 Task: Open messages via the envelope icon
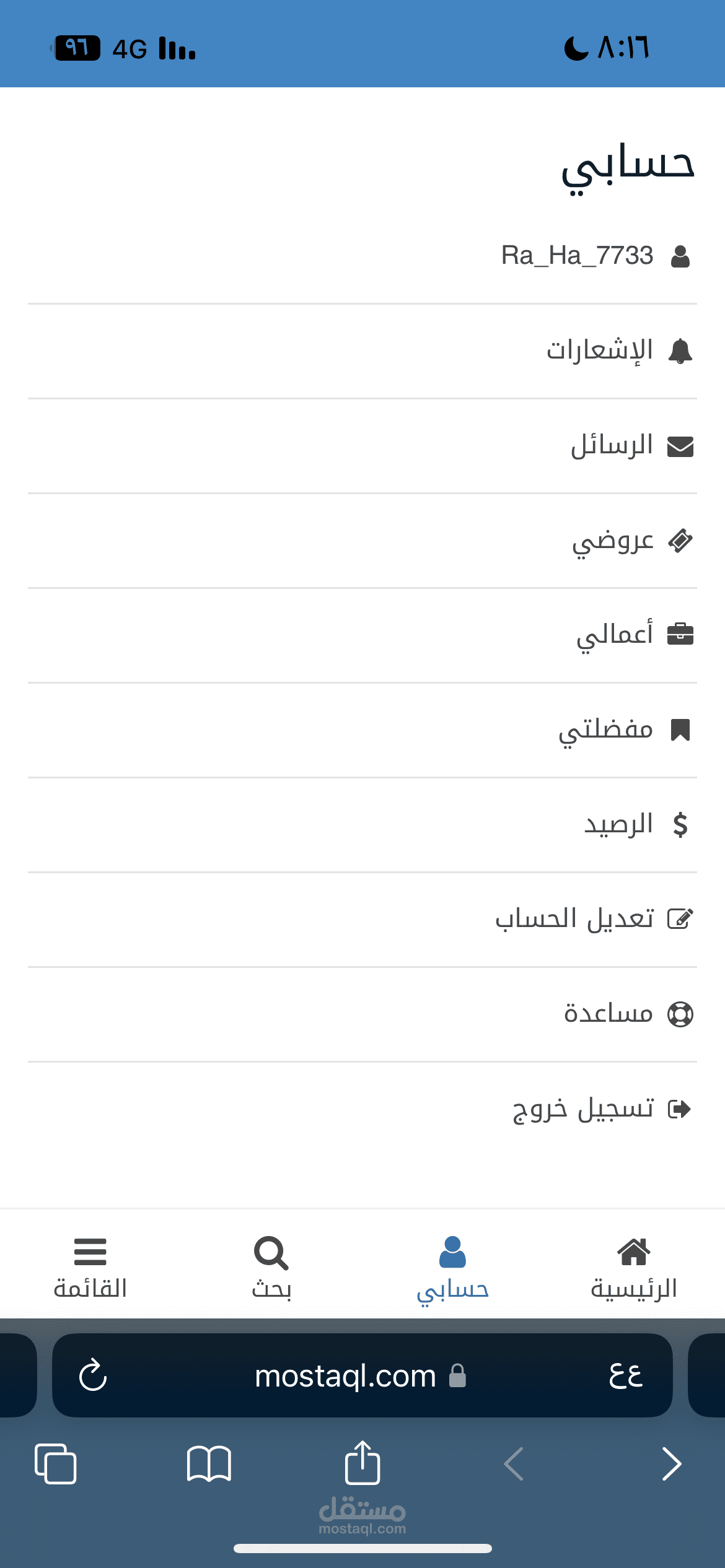coord(680,445)
